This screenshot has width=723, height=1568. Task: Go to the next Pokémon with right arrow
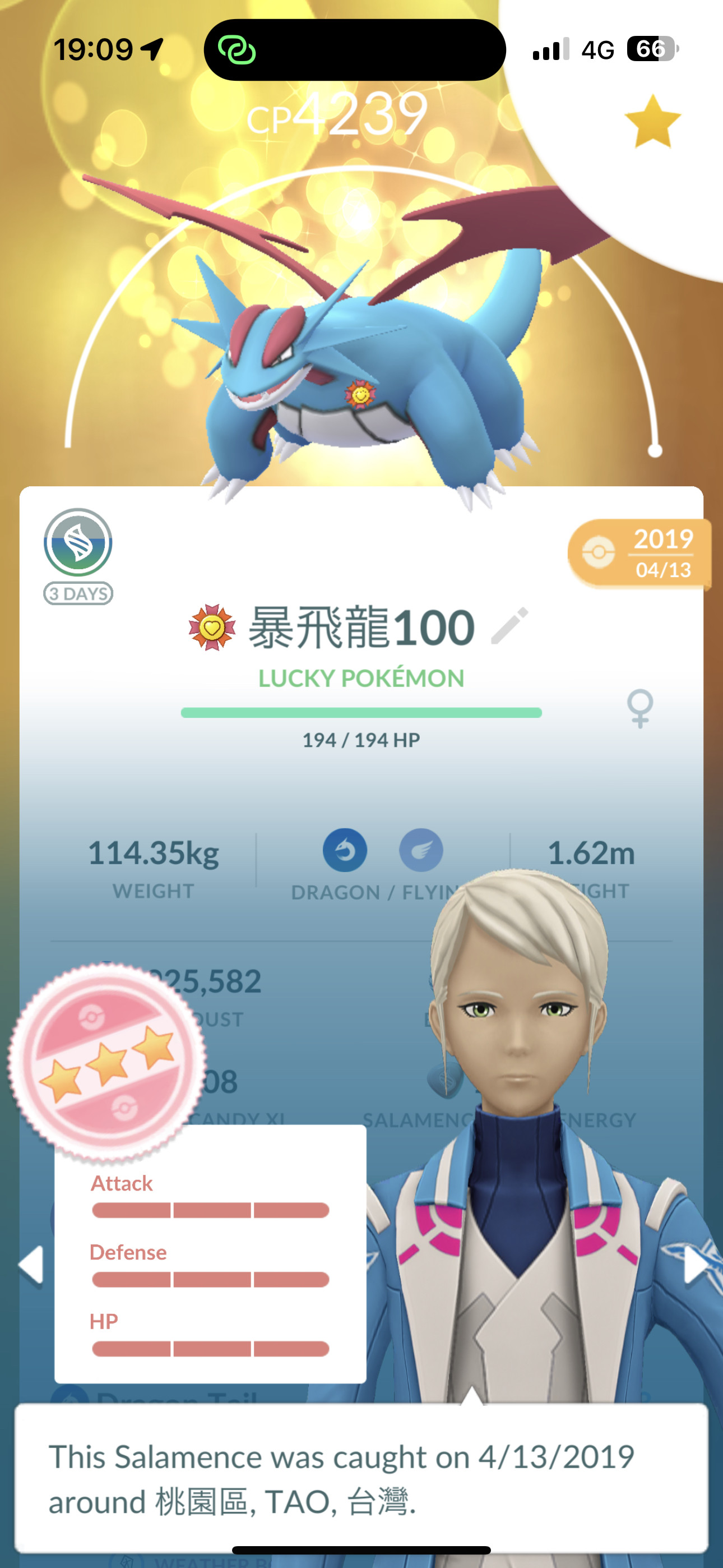pos(696,1265)
